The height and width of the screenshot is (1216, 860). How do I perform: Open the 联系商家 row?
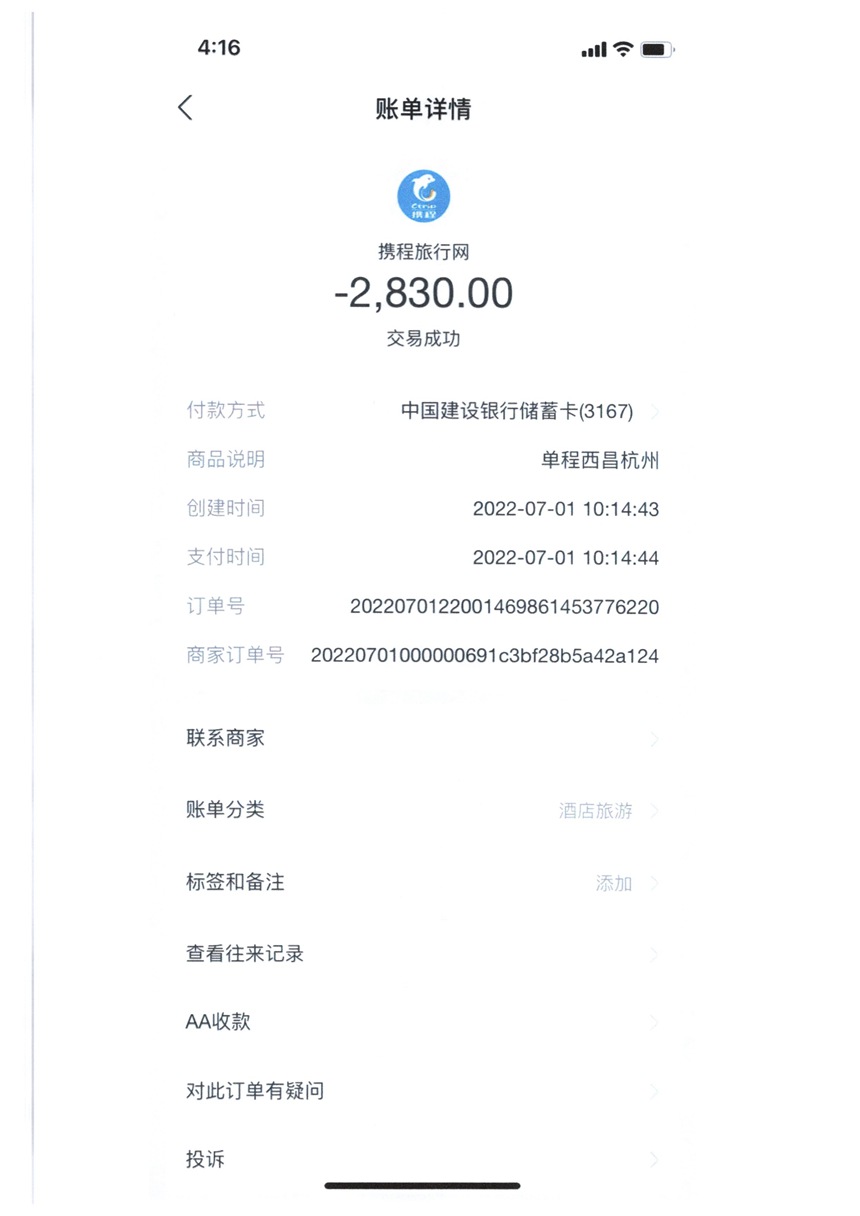tap(420, 739)
